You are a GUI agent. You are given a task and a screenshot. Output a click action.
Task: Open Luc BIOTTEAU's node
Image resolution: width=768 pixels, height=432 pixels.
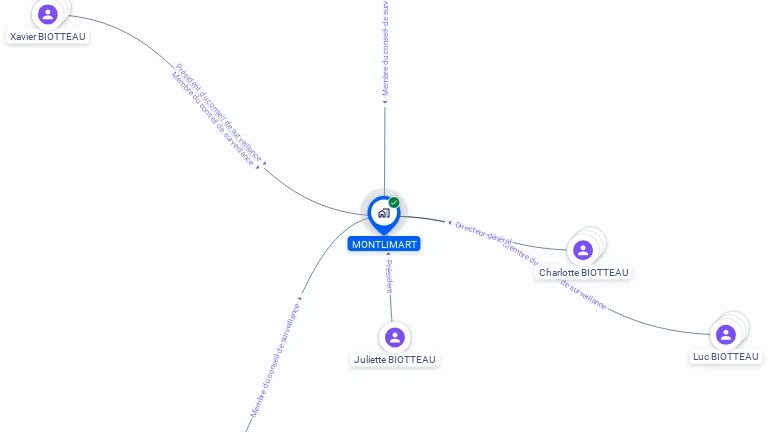point(726,334)
